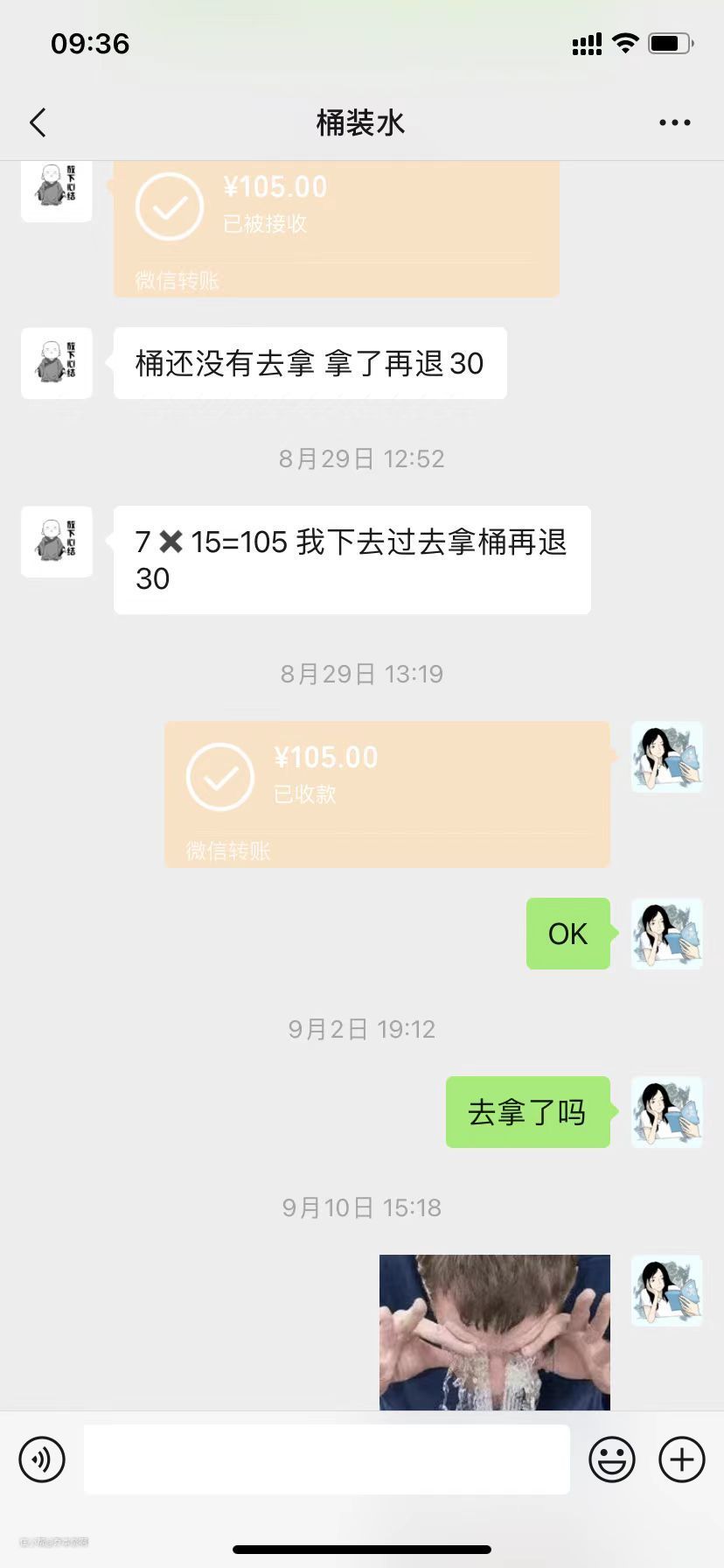View the sent face-washing image
The image size is (724, 1568).
tap(494, 1332)
